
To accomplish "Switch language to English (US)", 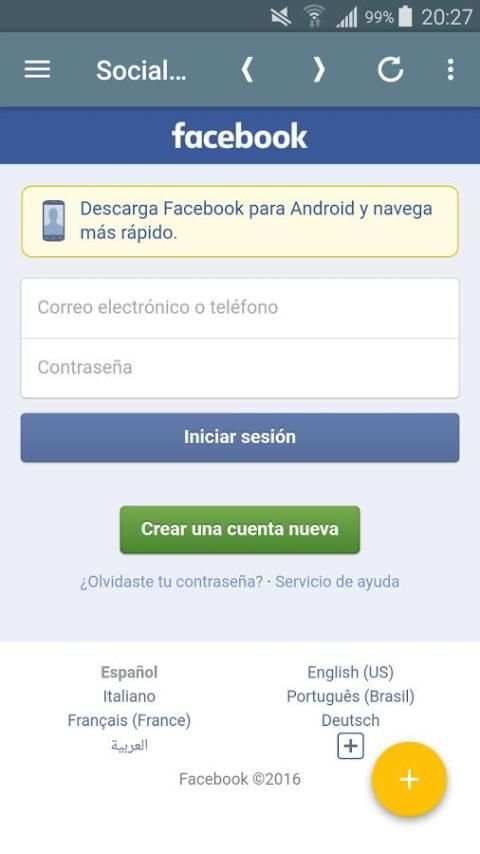I will 350,672.
